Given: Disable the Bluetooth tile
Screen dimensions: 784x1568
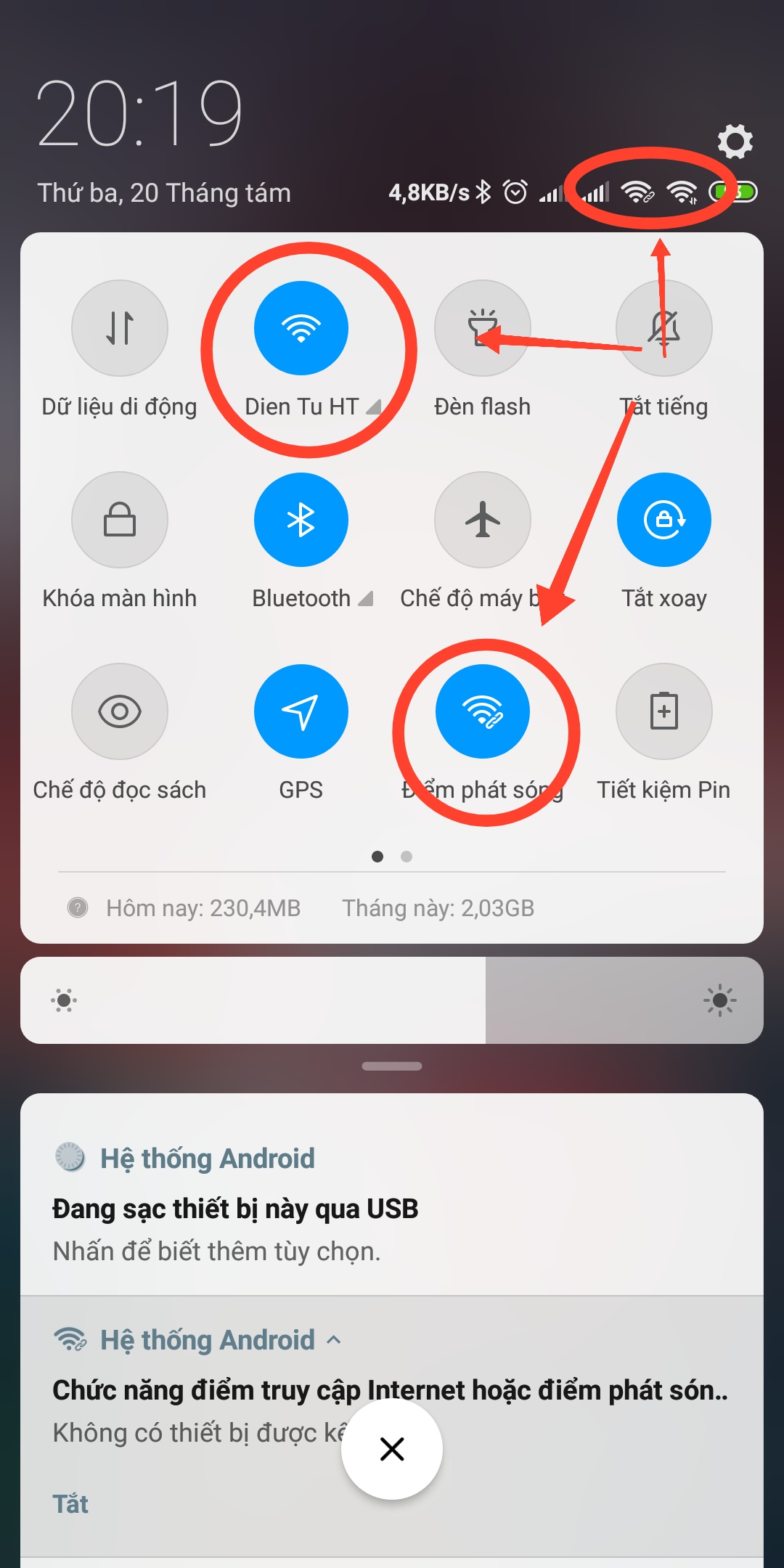Looking at the screenshot, I should (301, 520).
